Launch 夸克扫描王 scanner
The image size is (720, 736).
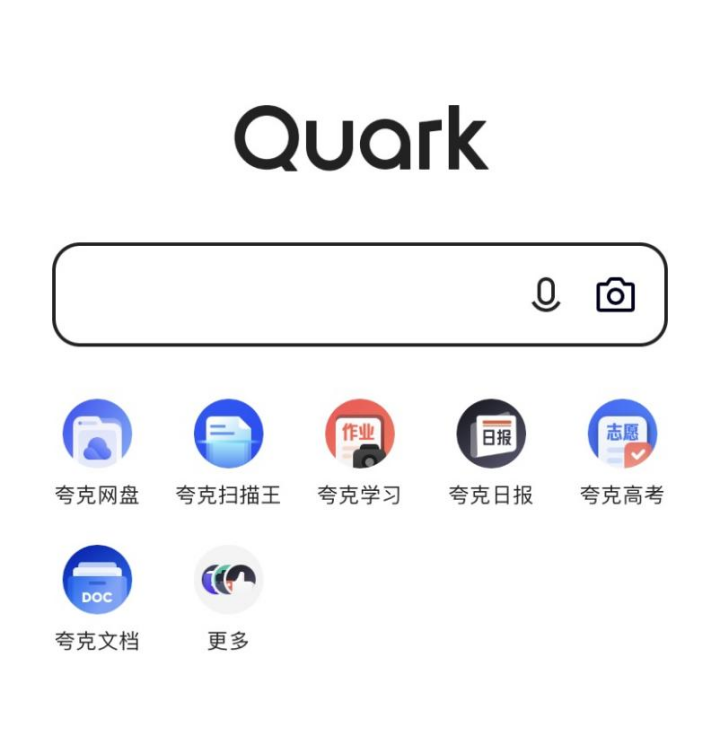coord(228,435)
